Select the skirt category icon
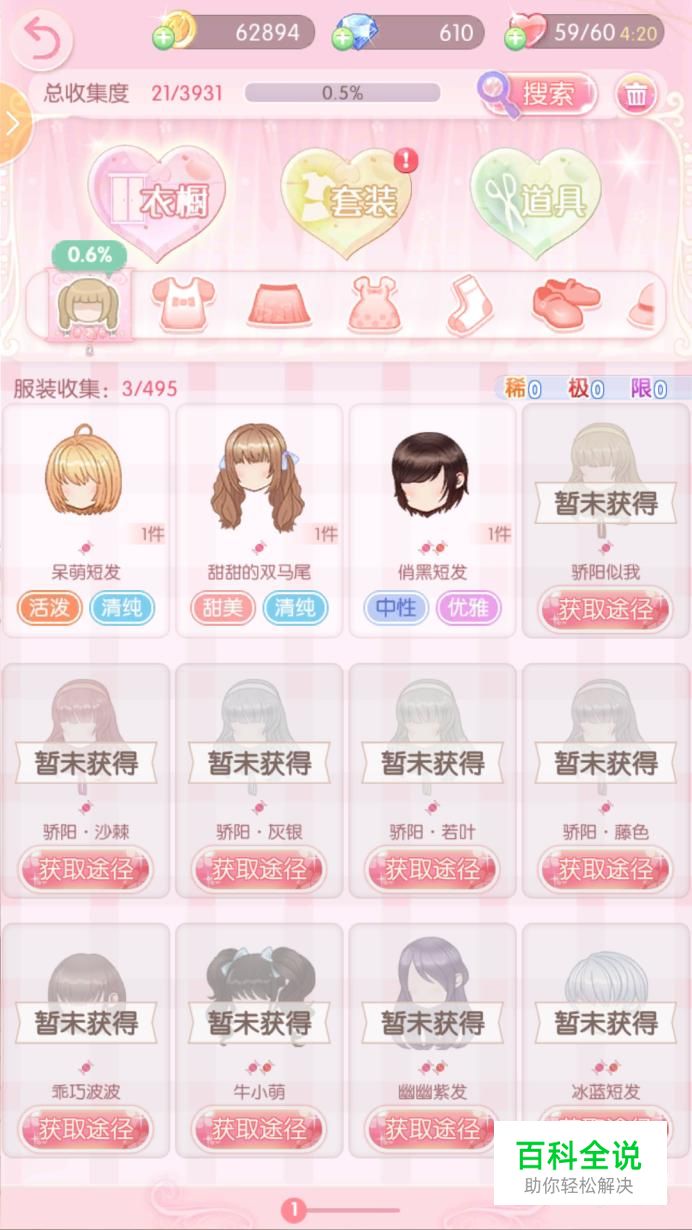Viewport: 692px width, 1230px height. 281,305
